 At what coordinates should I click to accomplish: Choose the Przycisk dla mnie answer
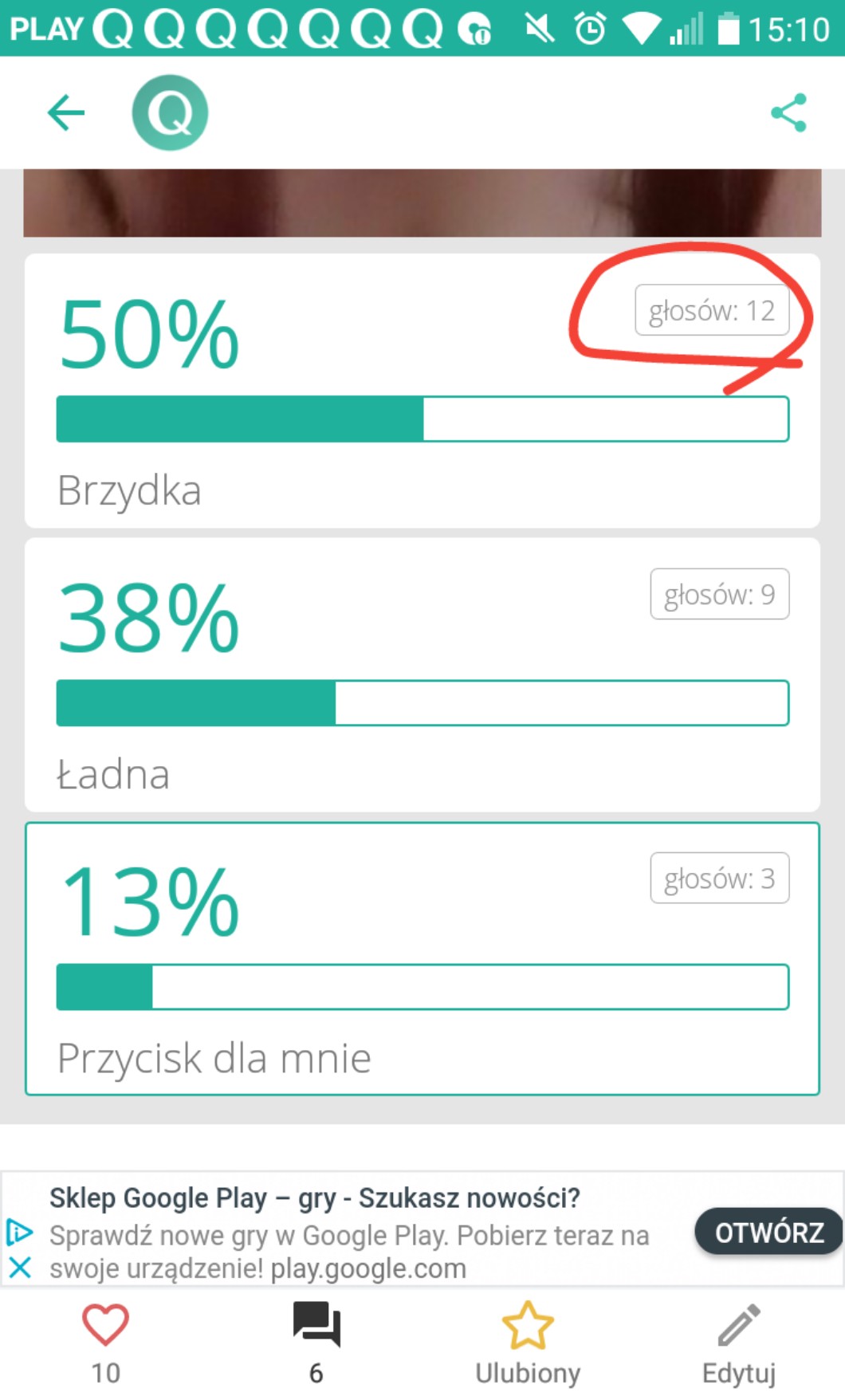click(x=422, y=958)
